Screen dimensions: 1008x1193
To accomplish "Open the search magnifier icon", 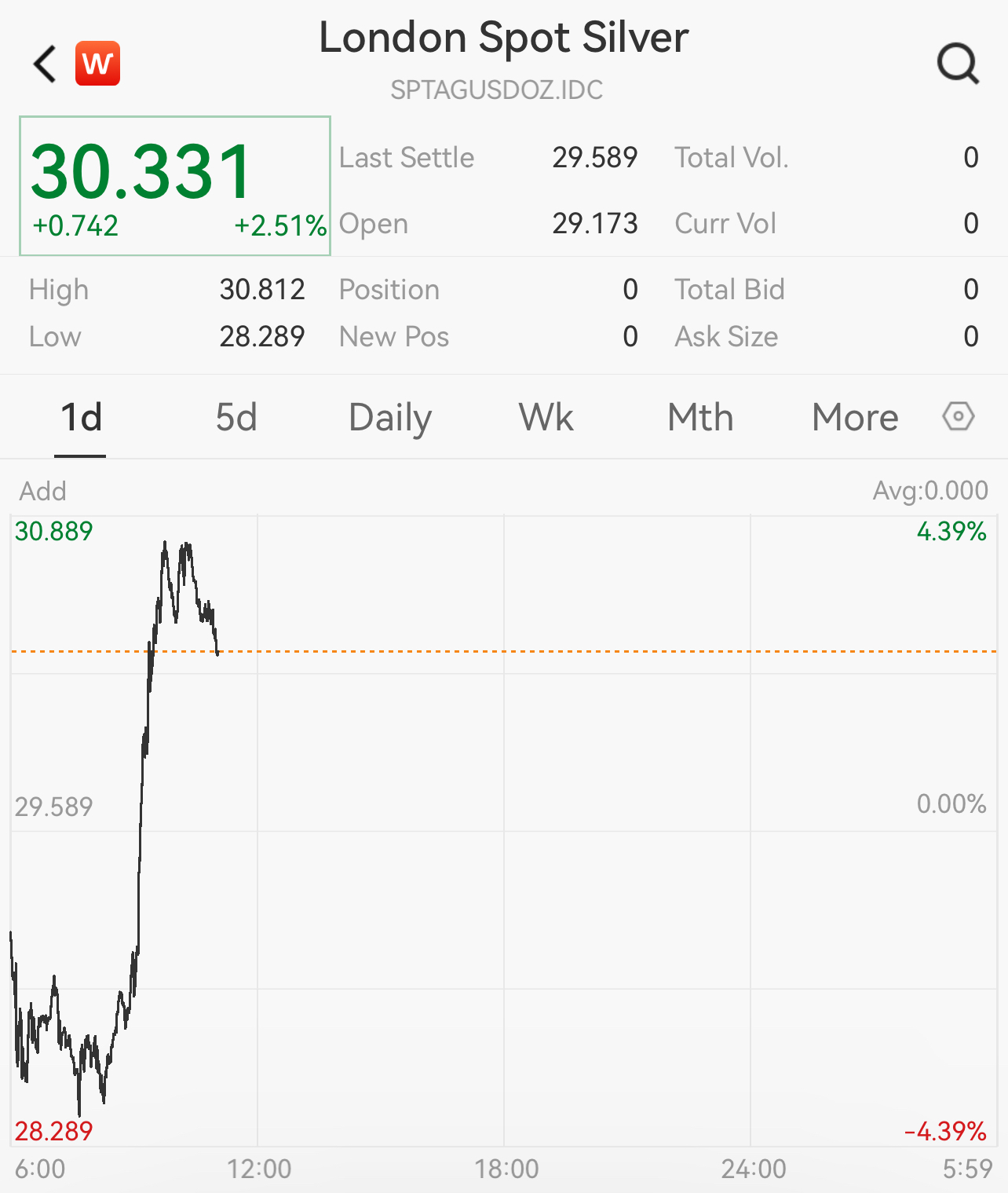I will (x=958, y=64).
